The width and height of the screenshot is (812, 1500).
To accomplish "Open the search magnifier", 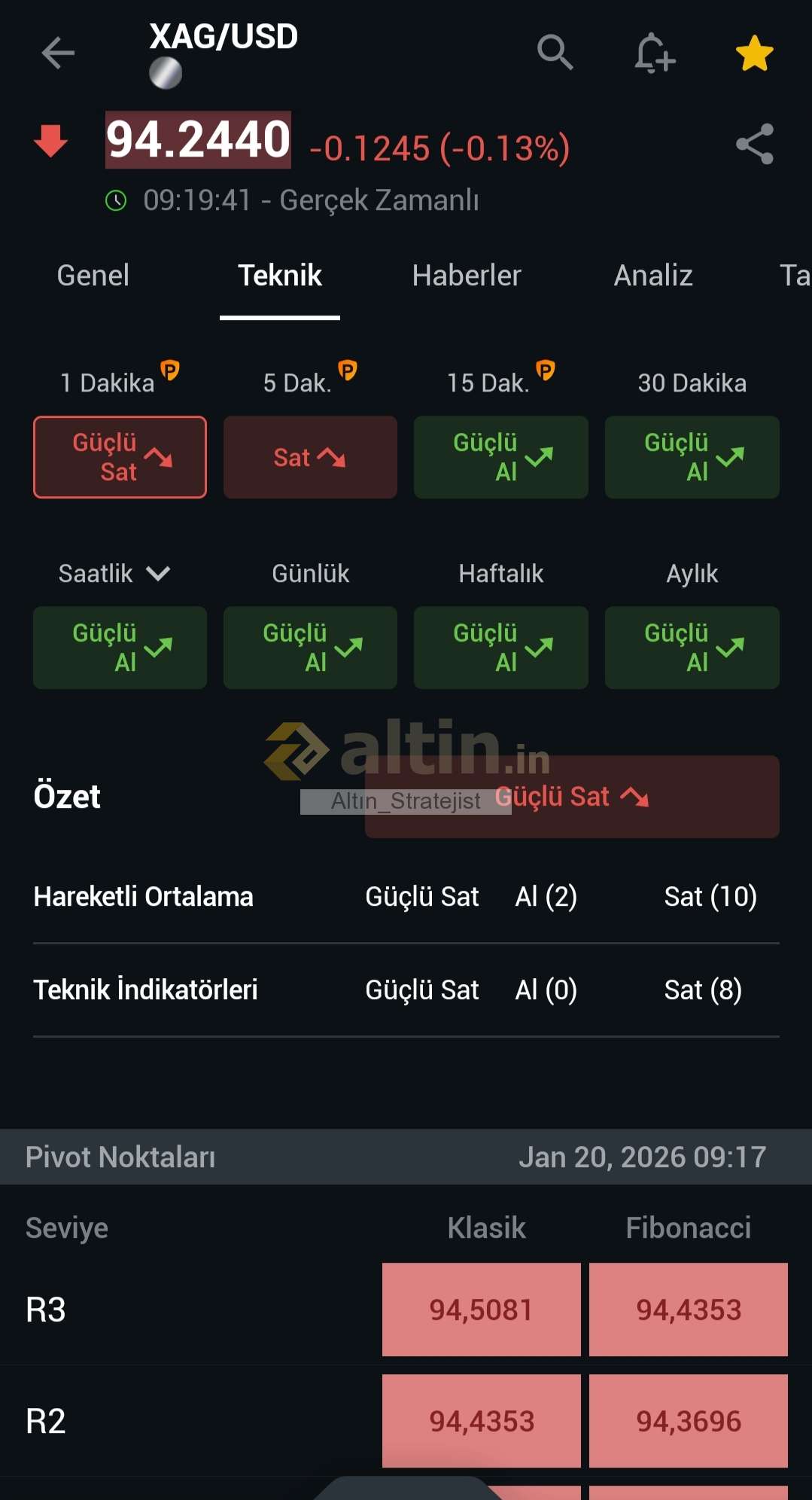I will tap(555, 53).
